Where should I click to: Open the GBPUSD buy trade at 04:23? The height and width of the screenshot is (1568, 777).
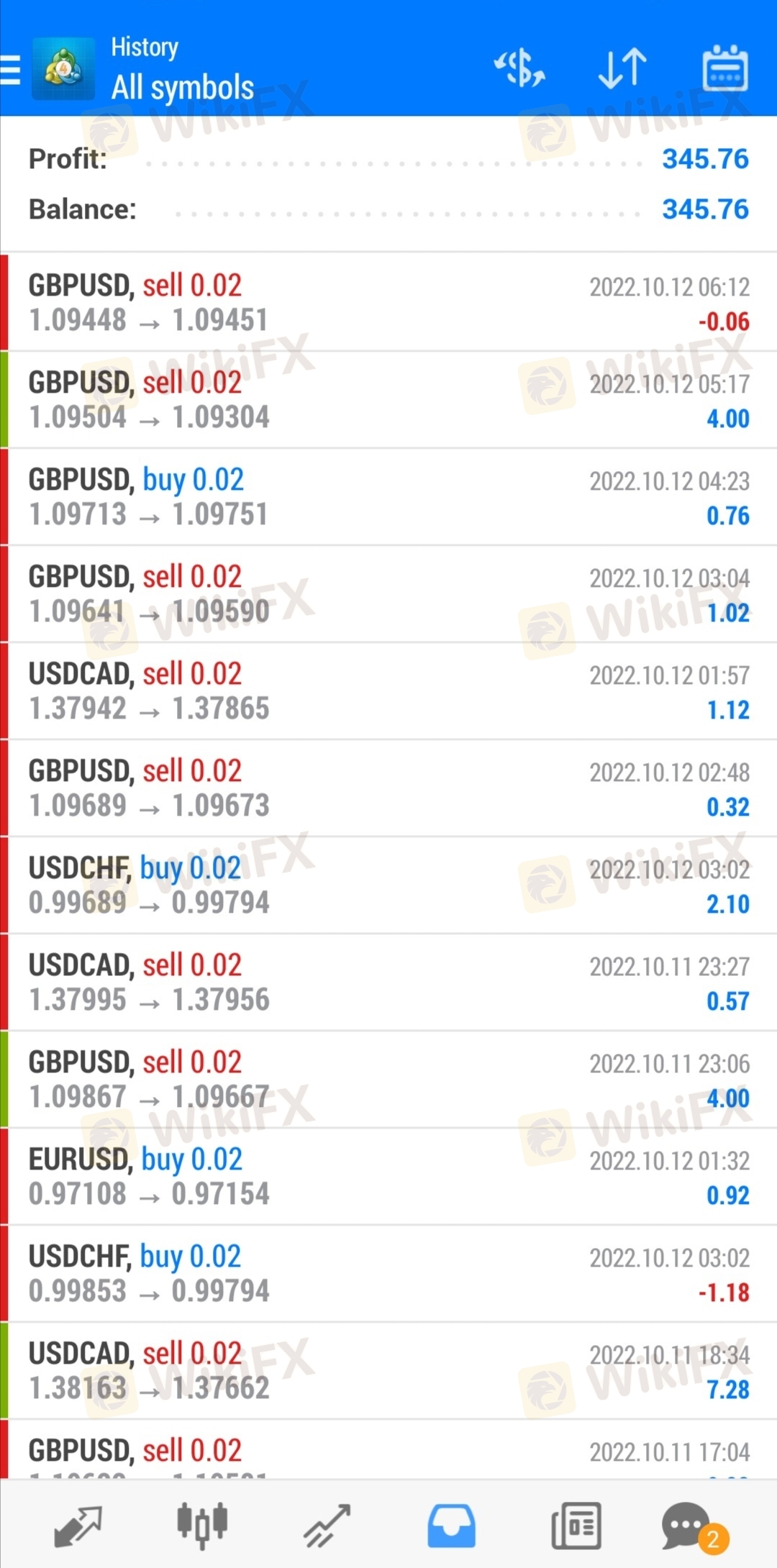388,497
